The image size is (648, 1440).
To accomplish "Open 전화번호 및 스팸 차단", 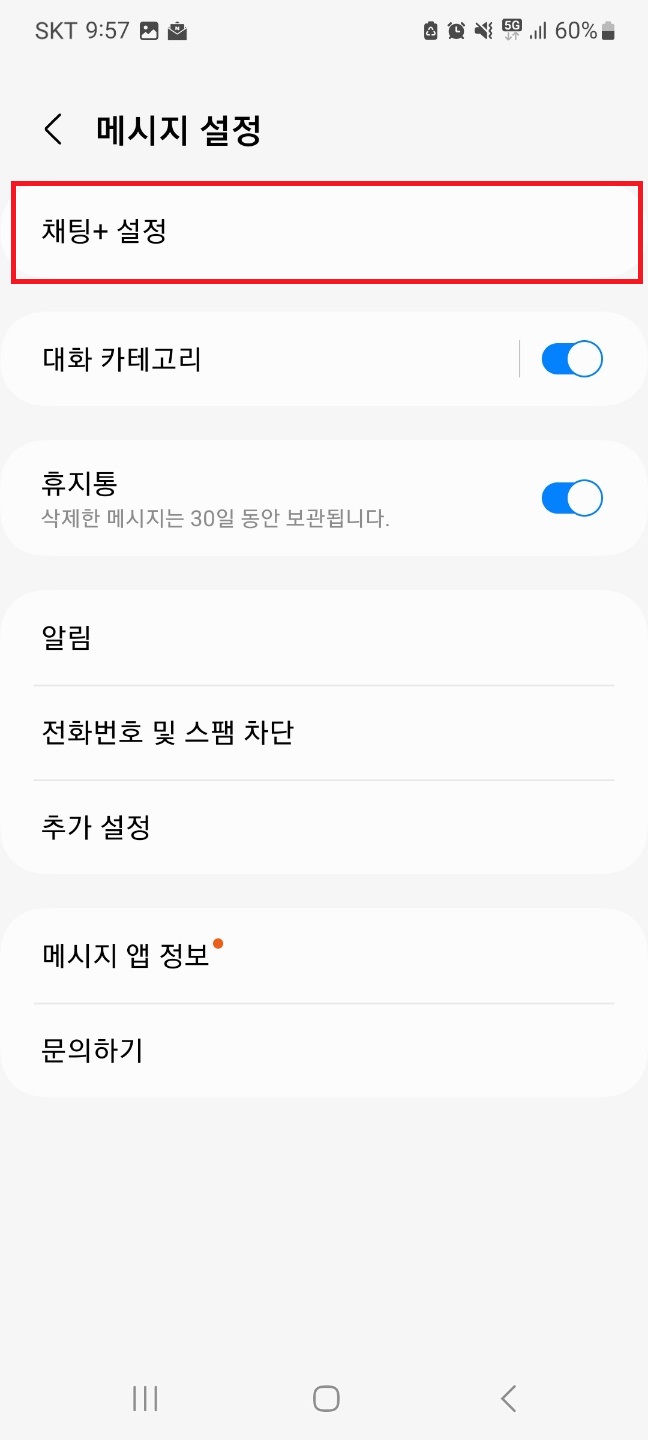I will (x=324, y=733).
